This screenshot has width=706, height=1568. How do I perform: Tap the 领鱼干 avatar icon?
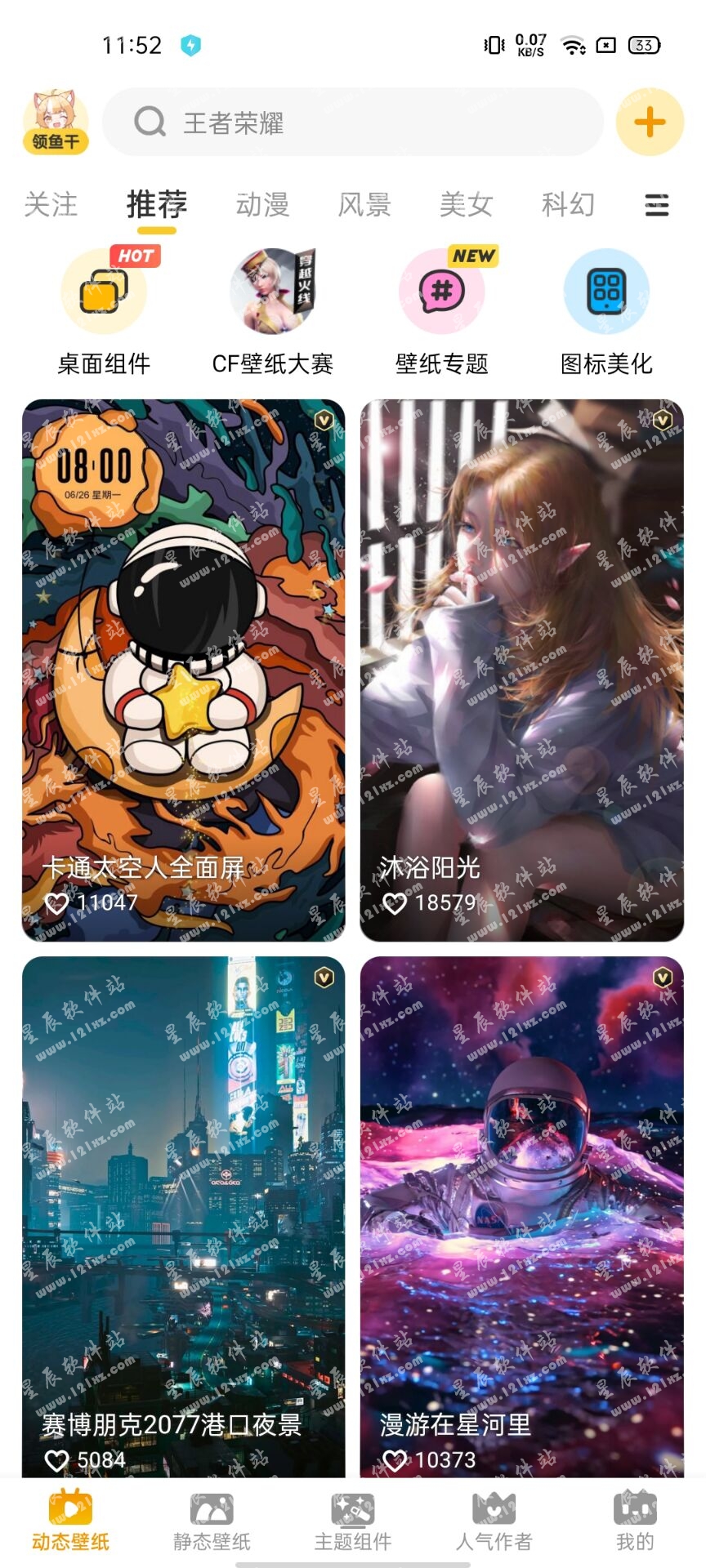(56, 122)
